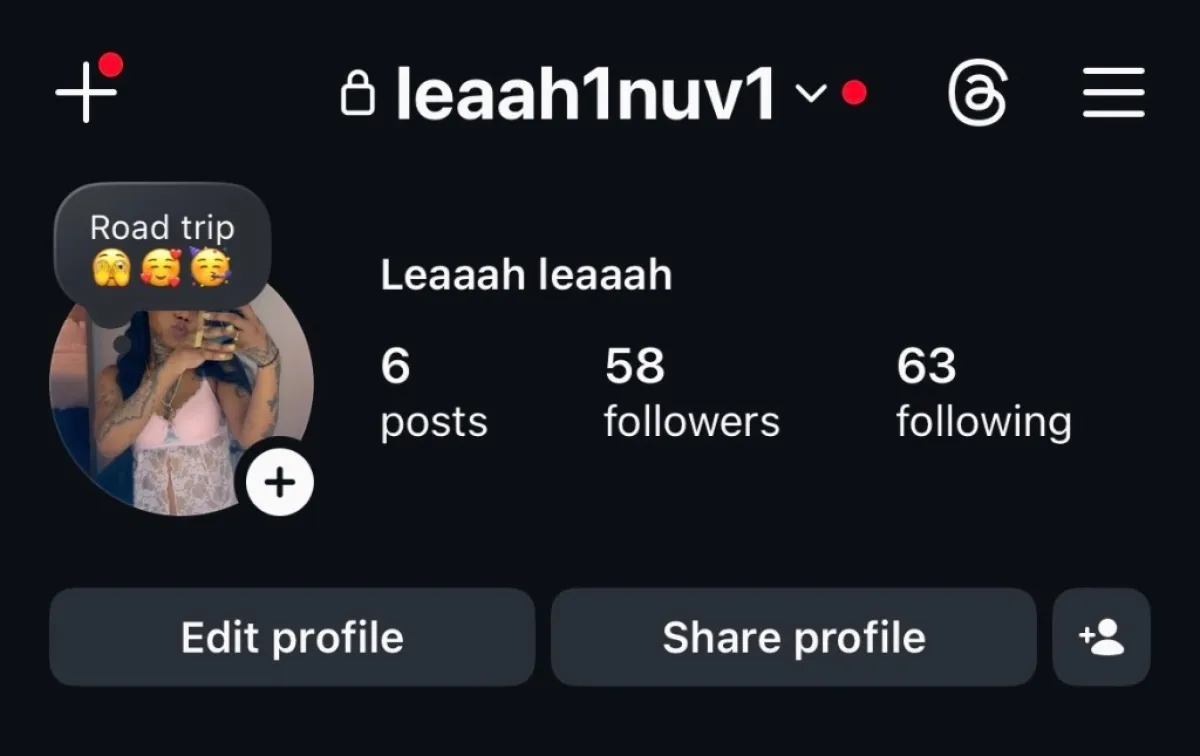Viewport: 1200px width, 756px height.
Task: Open the discover people icon button
Action: pos(1101,637)
